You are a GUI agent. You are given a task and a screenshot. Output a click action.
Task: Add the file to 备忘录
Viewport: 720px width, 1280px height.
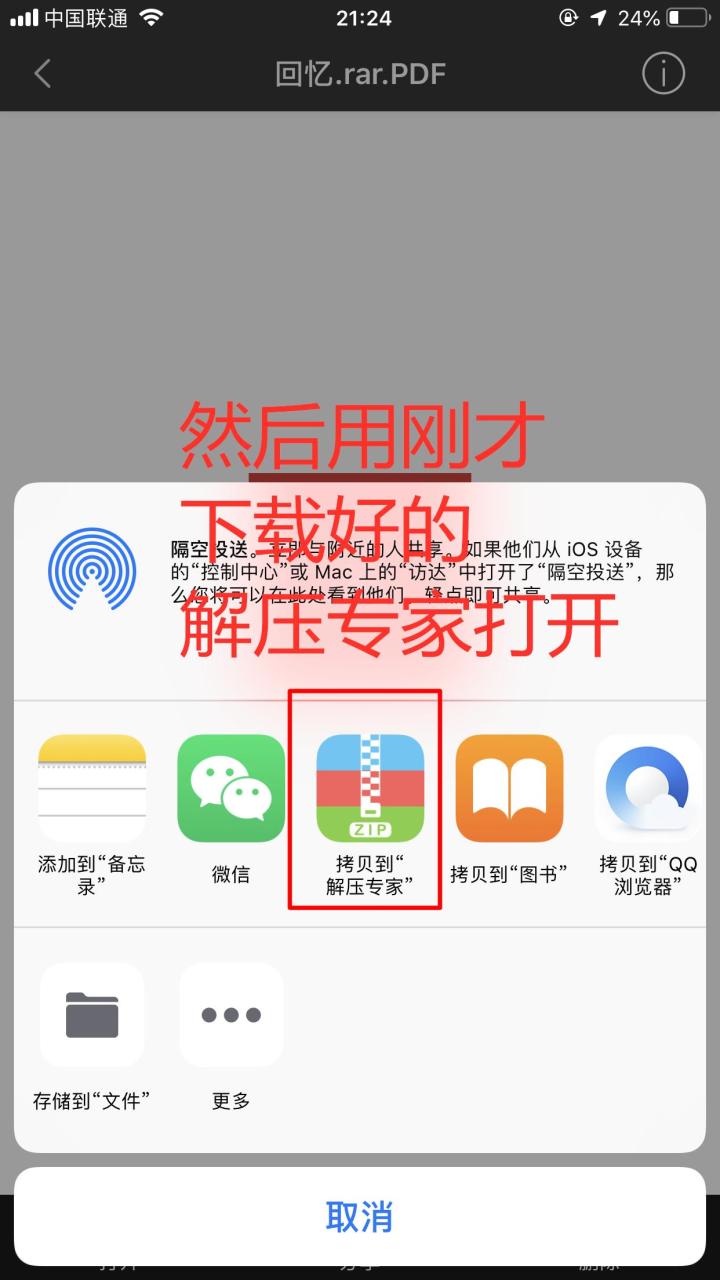tap(92, 789)
